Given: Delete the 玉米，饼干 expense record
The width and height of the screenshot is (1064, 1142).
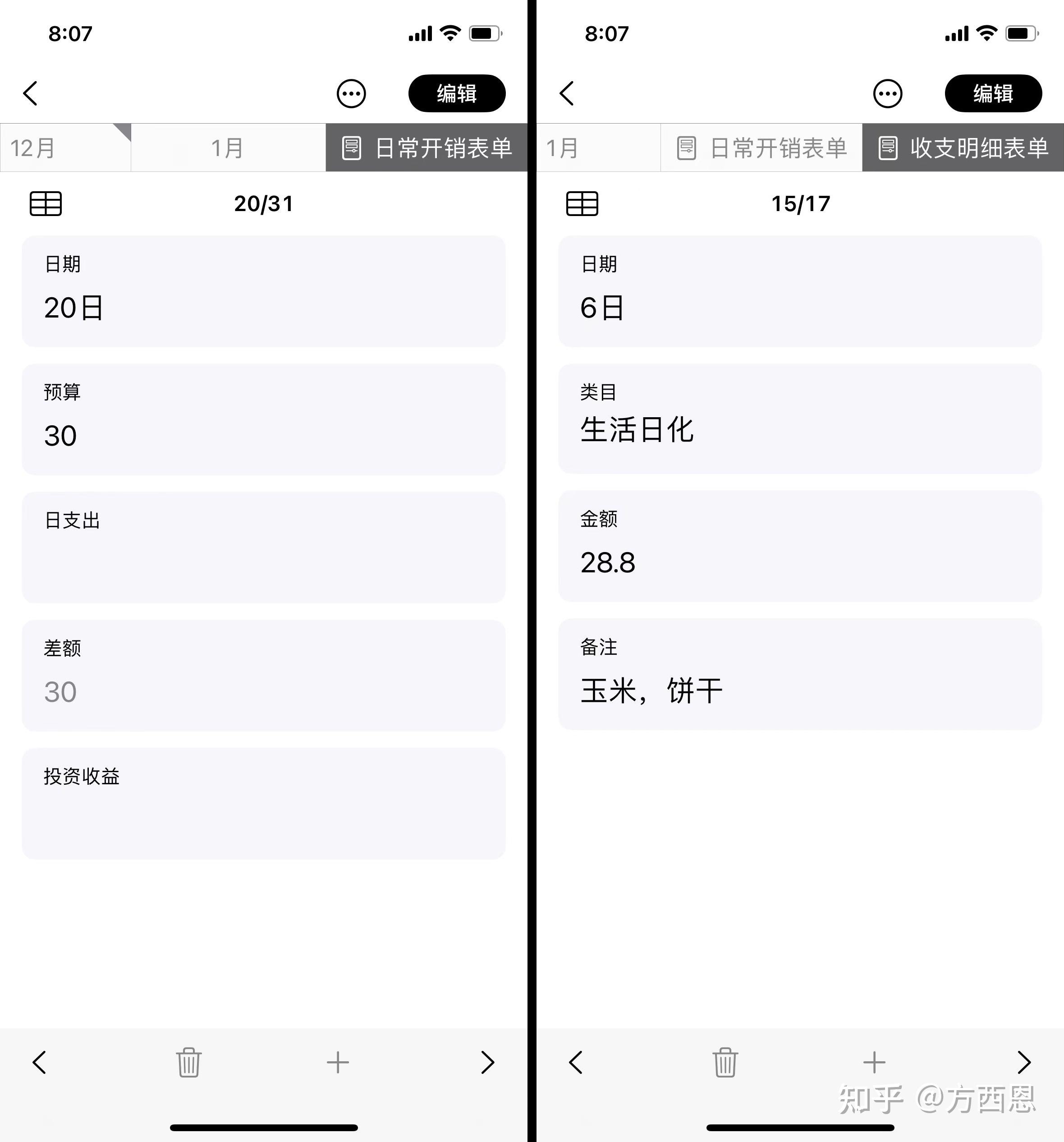Looking at the screenshot, I should (725, 1062).
